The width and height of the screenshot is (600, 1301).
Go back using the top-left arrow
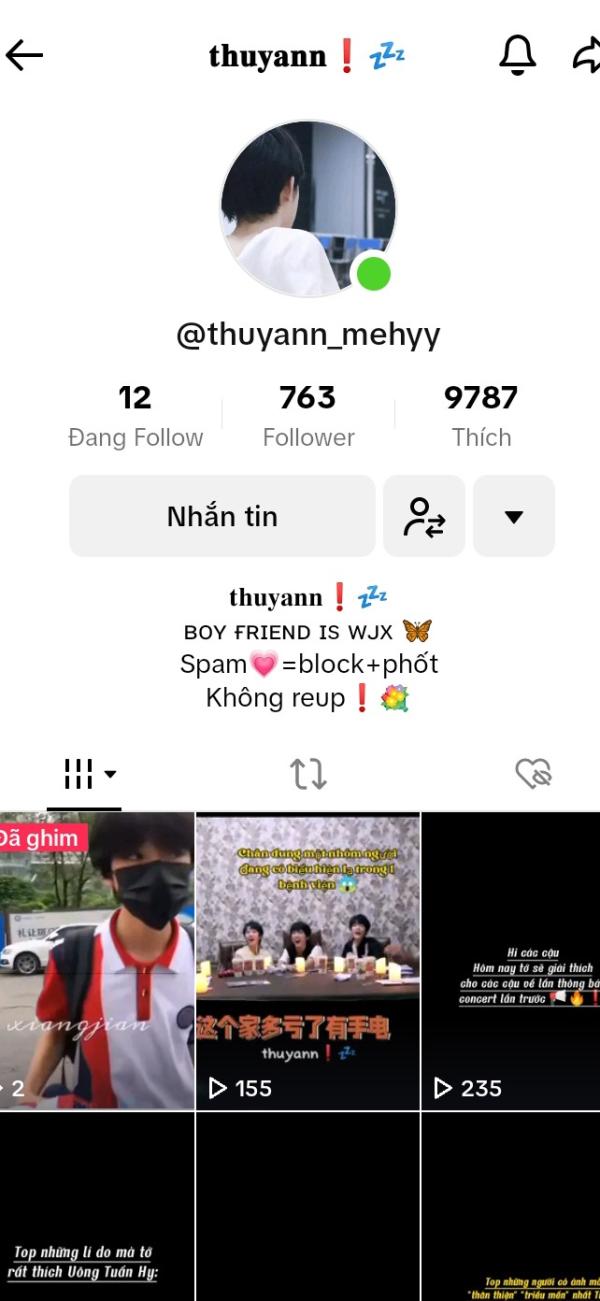(x=24, y=56)
